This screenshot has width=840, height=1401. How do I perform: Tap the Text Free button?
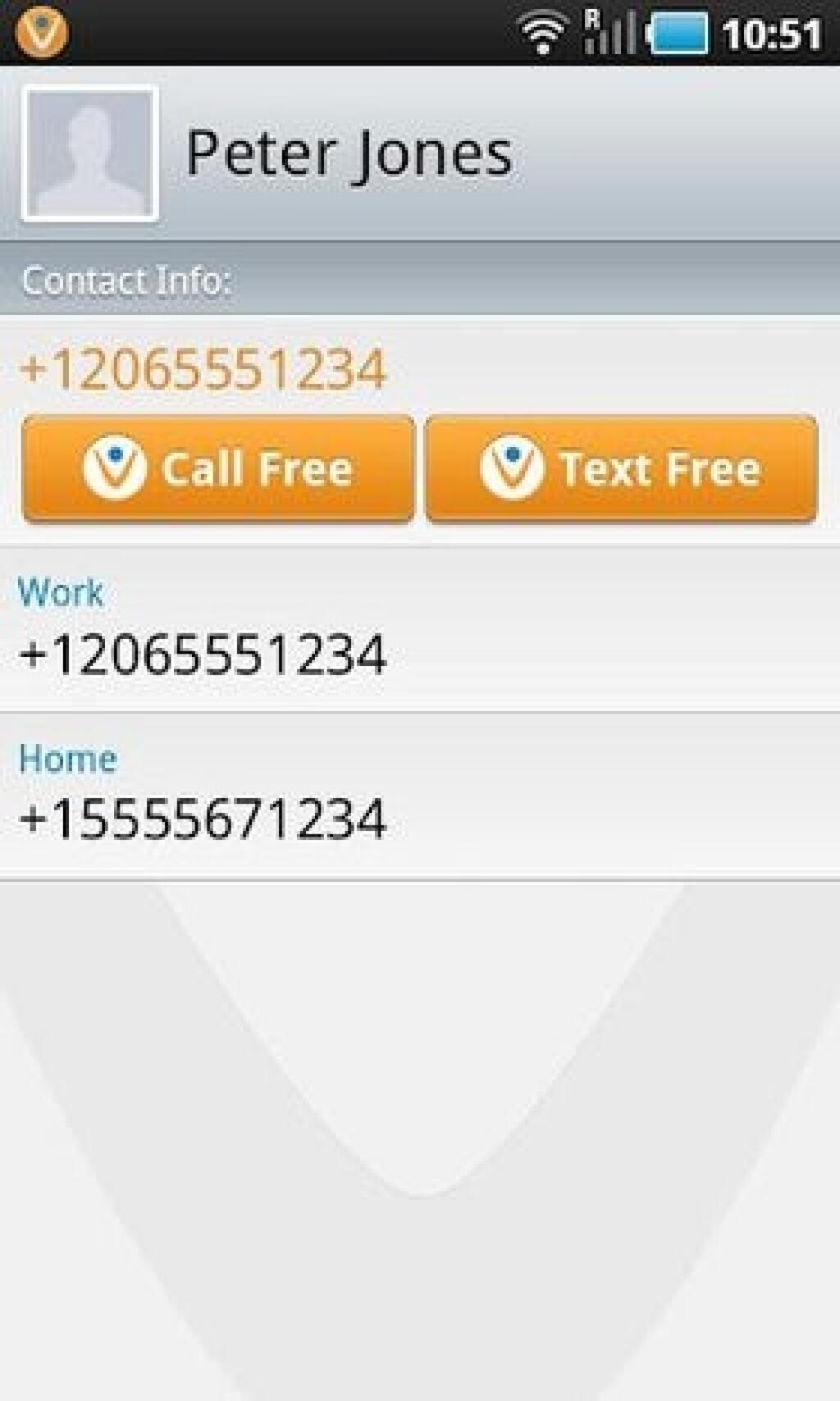pos(621,468)
